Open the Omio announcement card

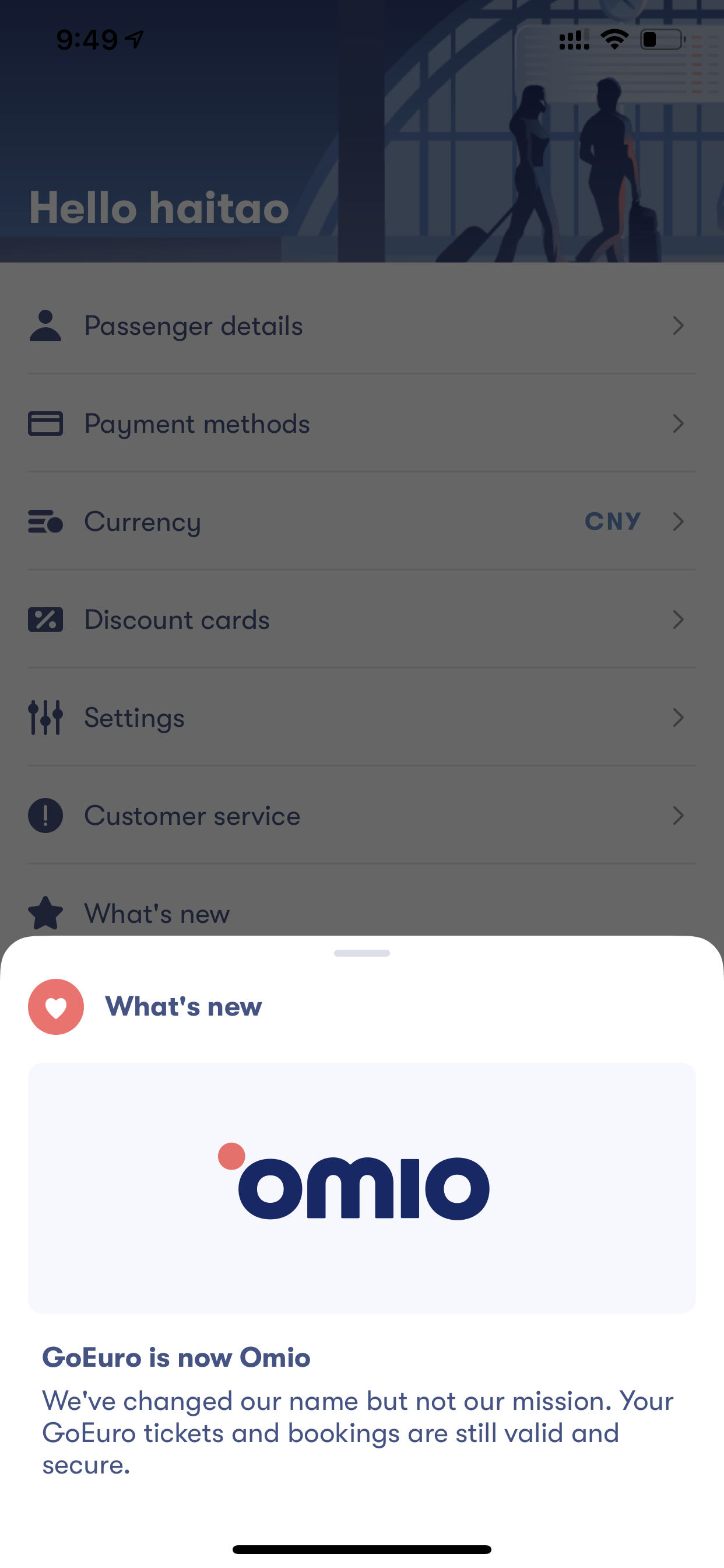362,1188
